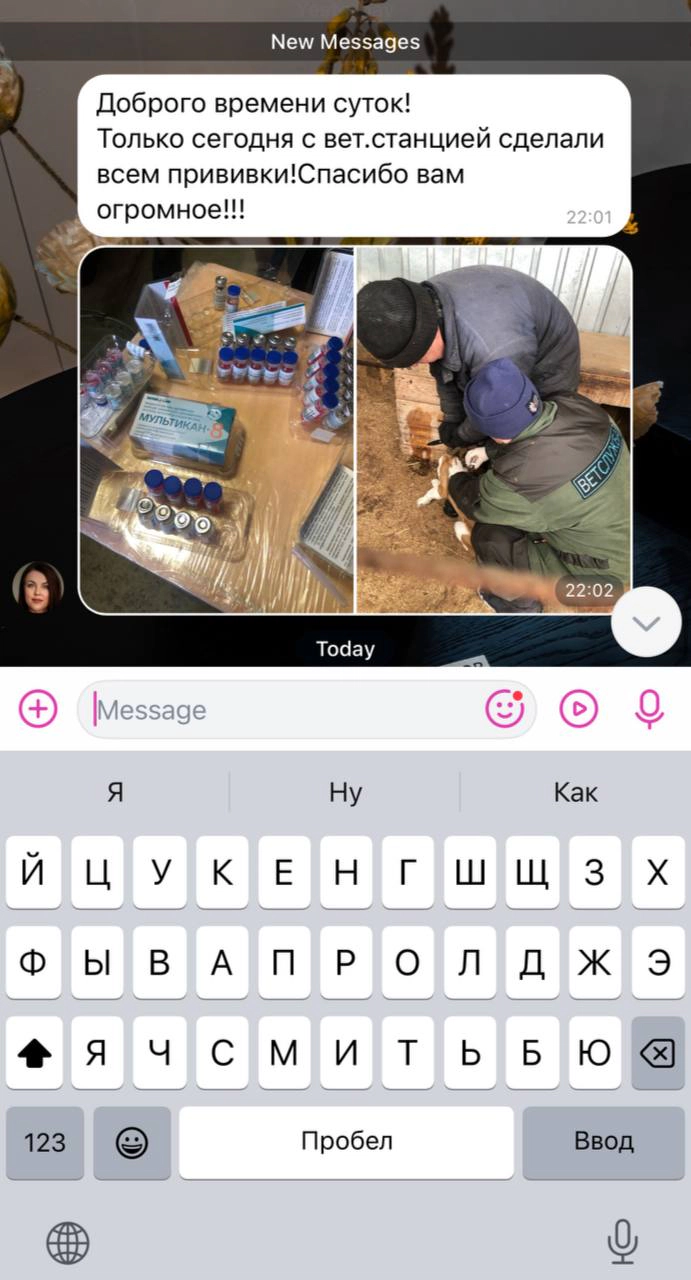Image resolution: width=691 pixels, height=1280 pixels.
Task: Insert the suggested word "Я"
Action: point(115,793)
